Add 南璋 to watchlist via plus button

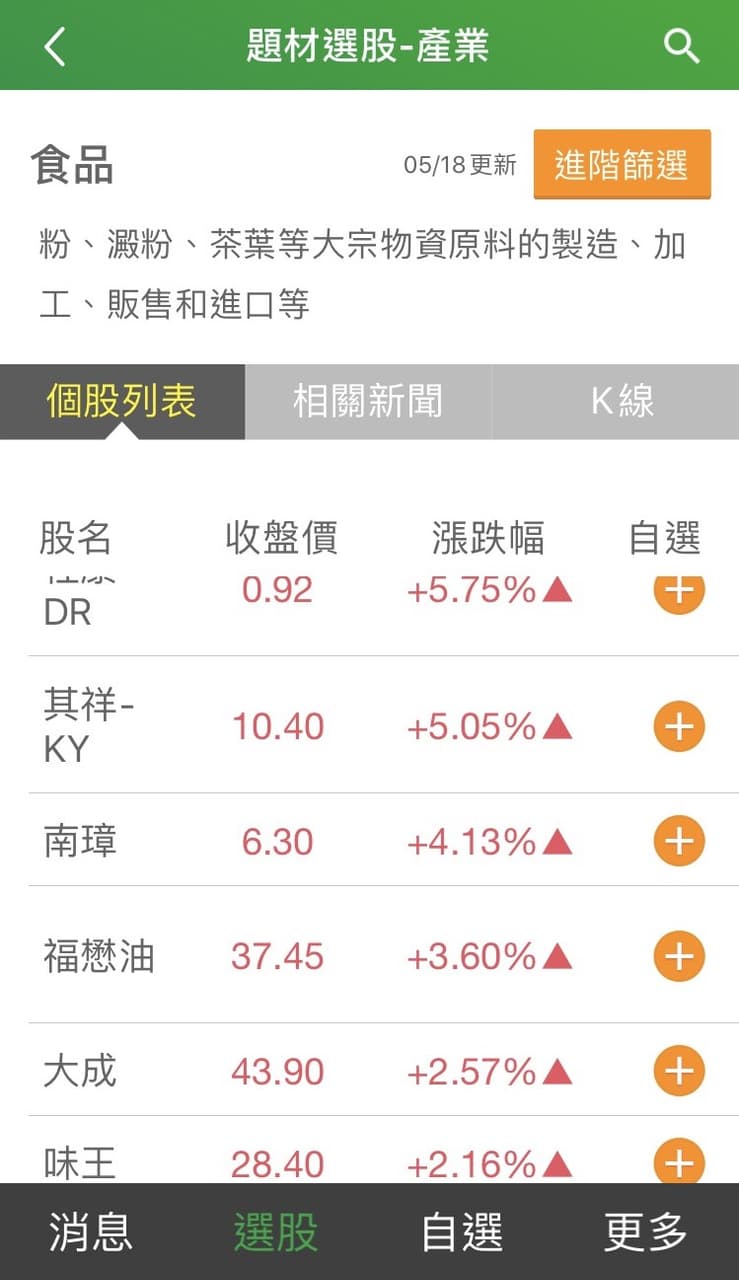tap(678, 841)
